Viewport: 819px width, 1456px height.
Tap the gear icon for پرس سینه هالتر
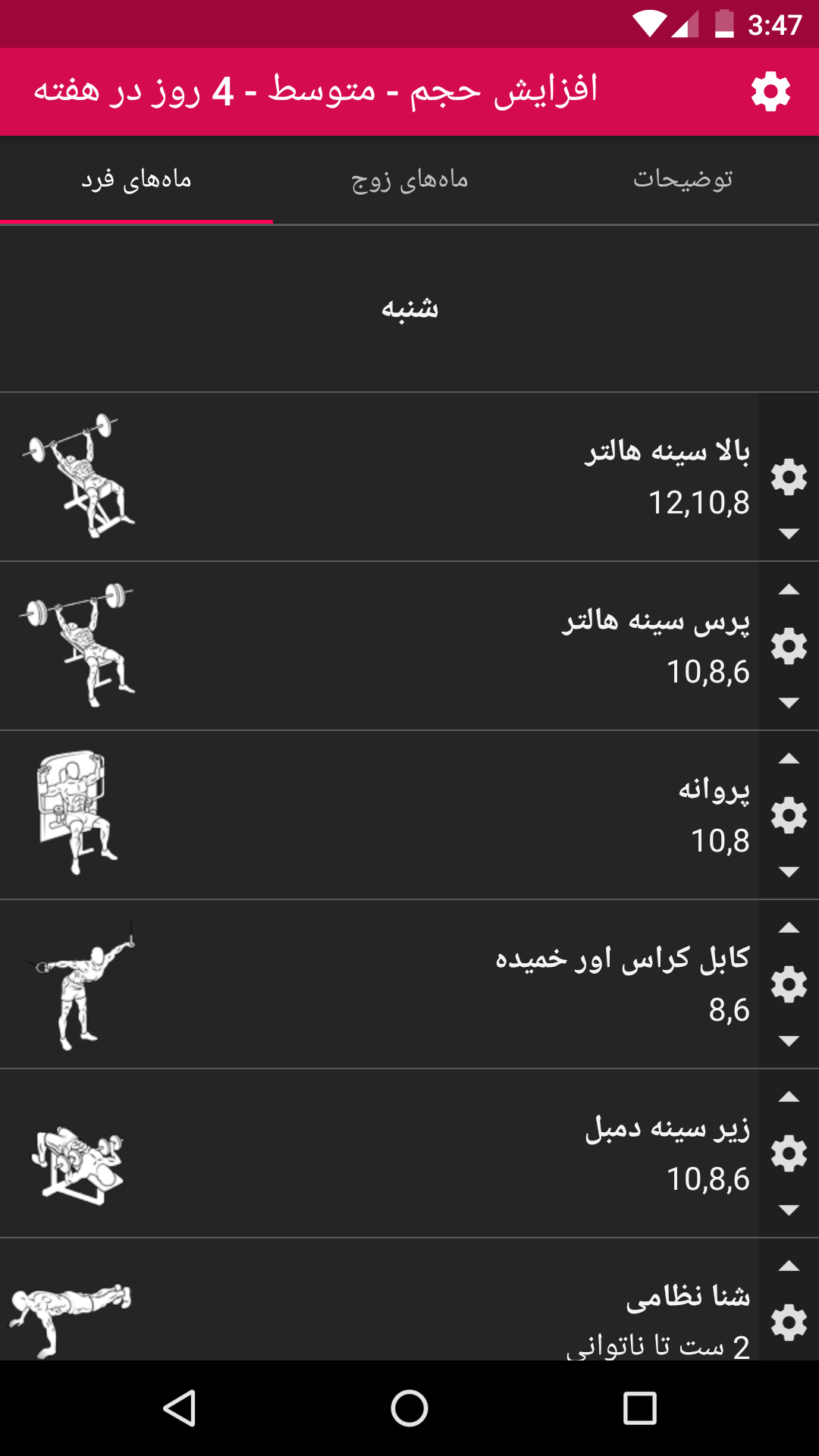tap(789, 646)
